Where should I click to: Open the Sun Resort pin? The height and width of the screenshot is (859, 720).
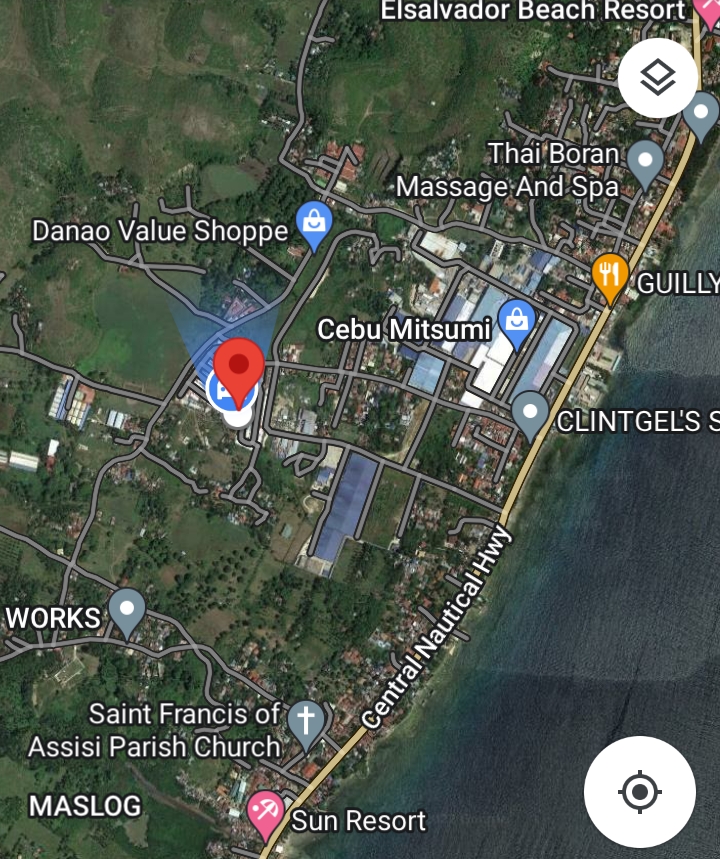pyautogui.click(x=266, y=814)
